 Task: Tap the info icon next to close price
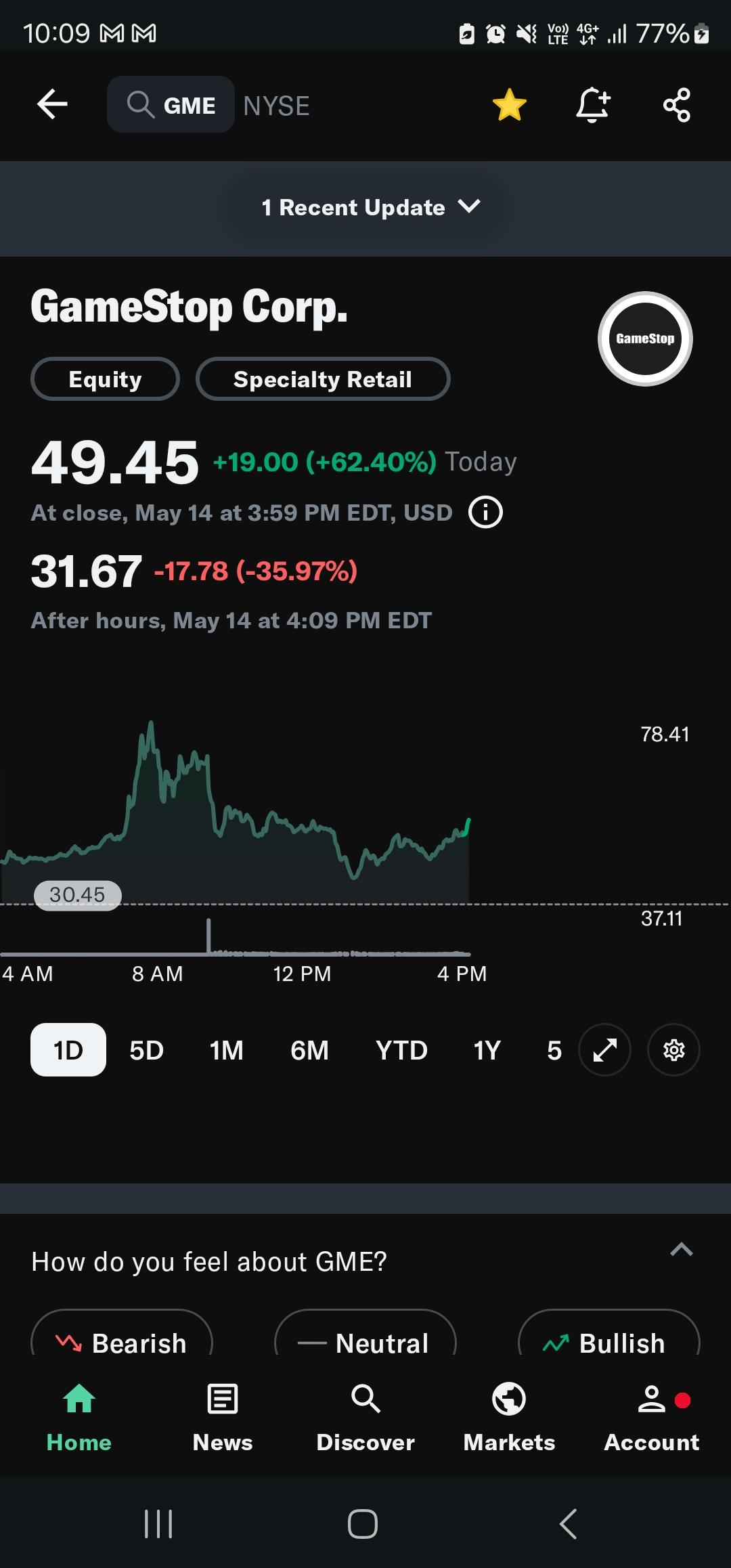(485, 513)
